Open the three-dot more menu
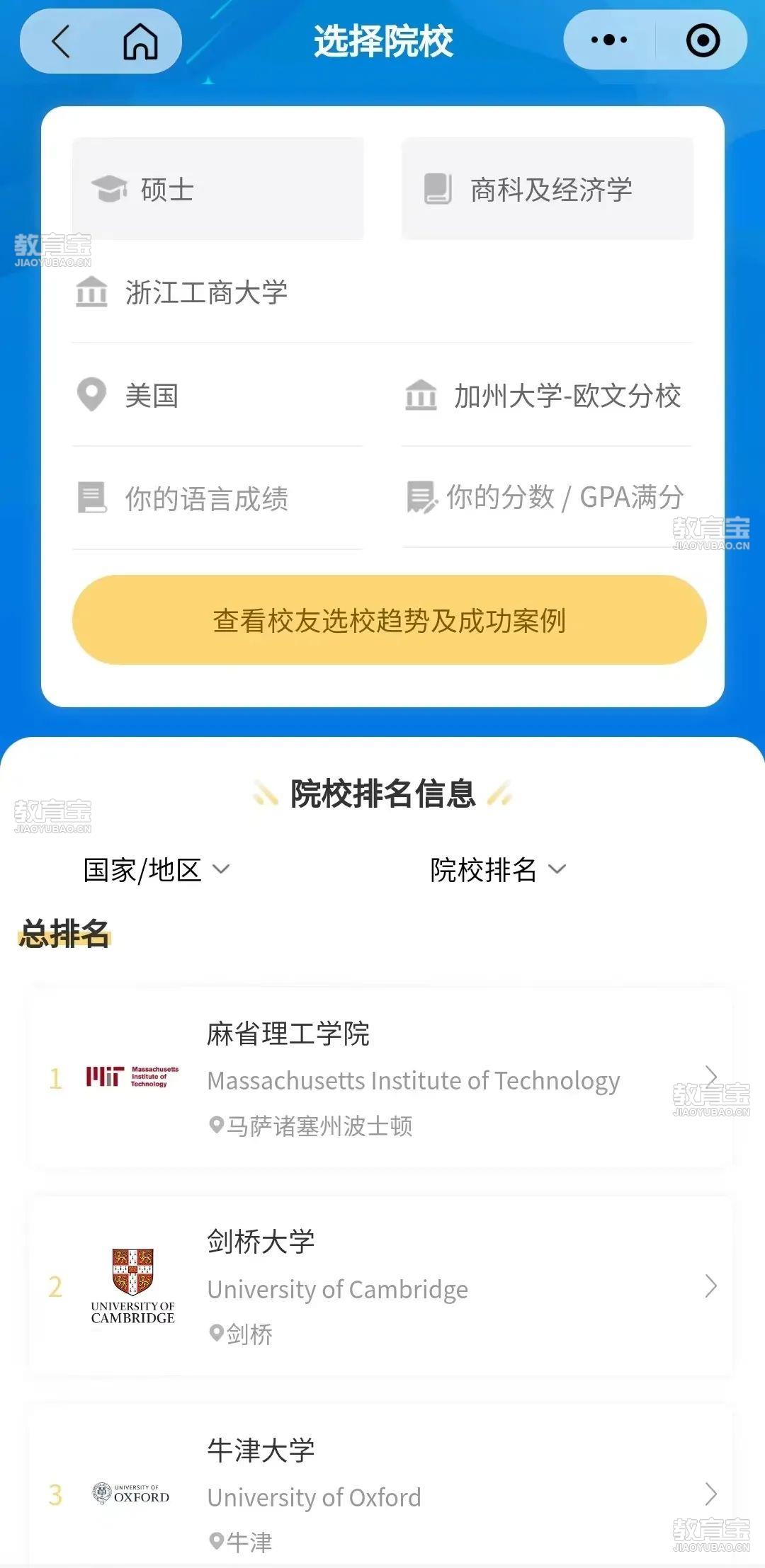This screenshot has width=765, height=1568. click(x=609, y=40)
